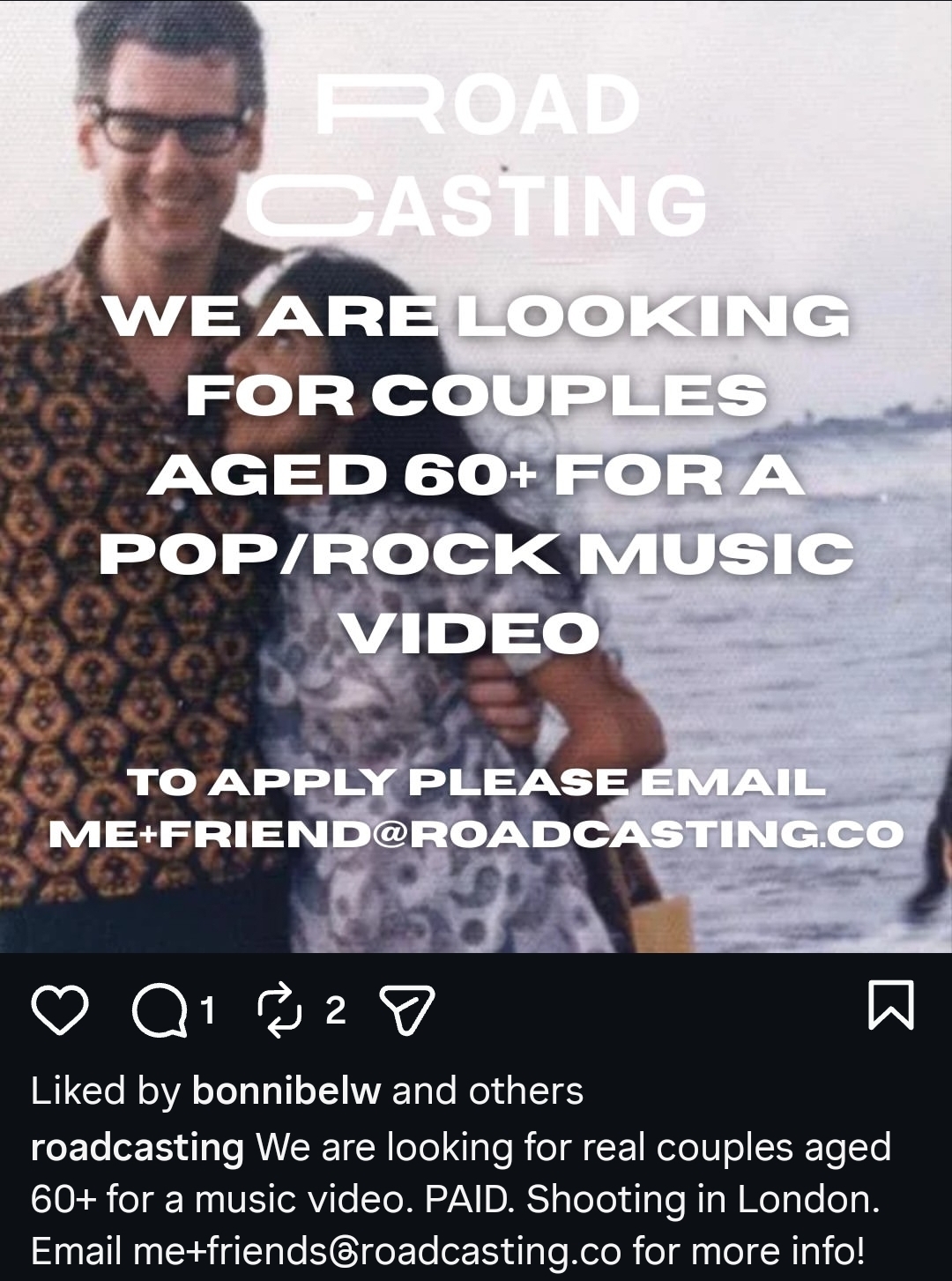Image resolution: width=952 pixels, height=1281 pixels.
Task: Open comments on the roadcasting post
Action: point(160,1010)
